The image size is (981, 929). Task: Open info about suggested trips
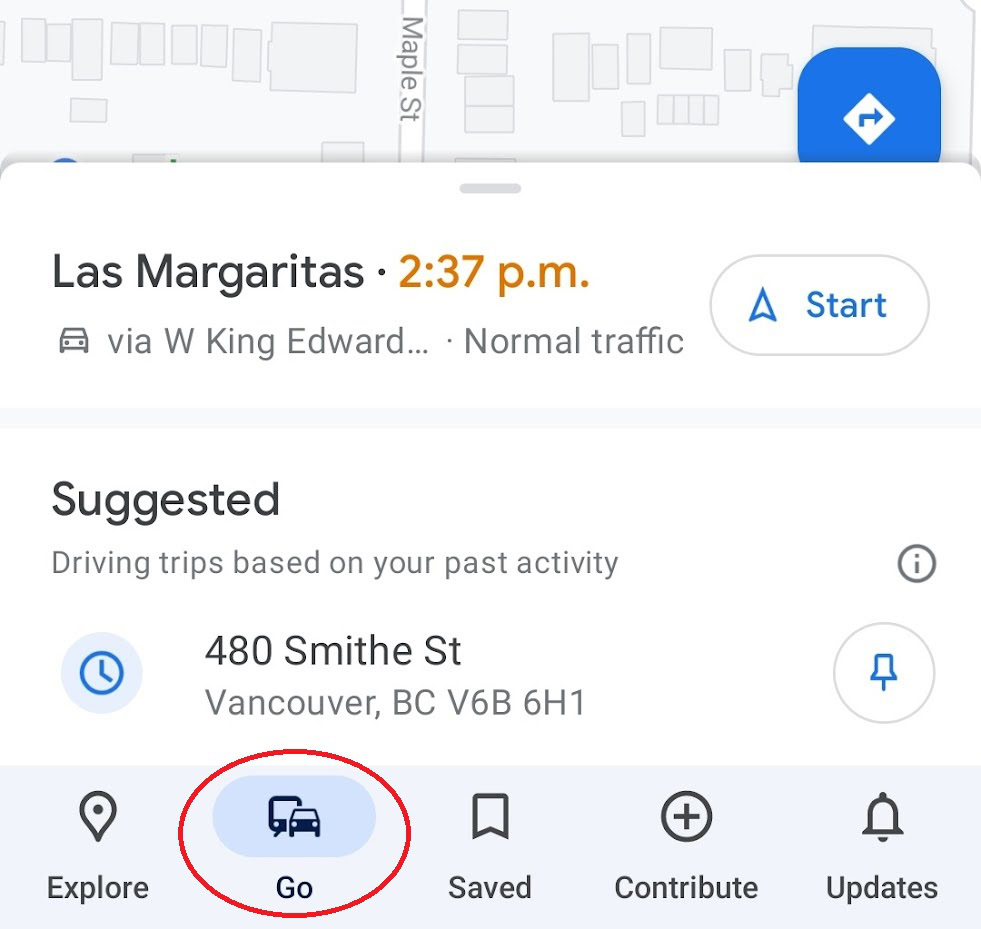pos(916,565)
